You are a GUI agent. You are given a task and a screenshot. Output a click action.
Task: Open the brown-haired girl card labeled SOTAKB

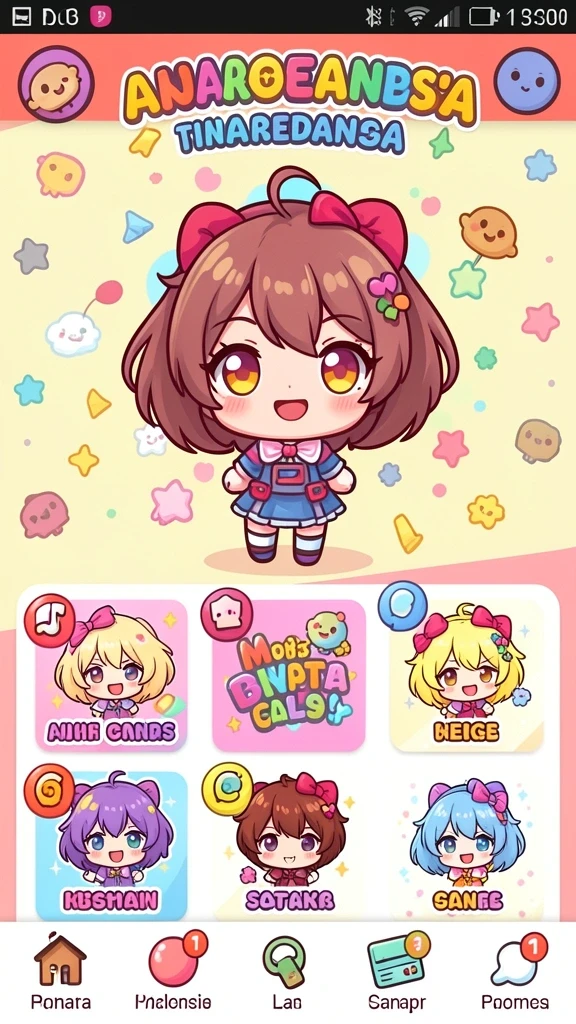[x=289, y=846]
